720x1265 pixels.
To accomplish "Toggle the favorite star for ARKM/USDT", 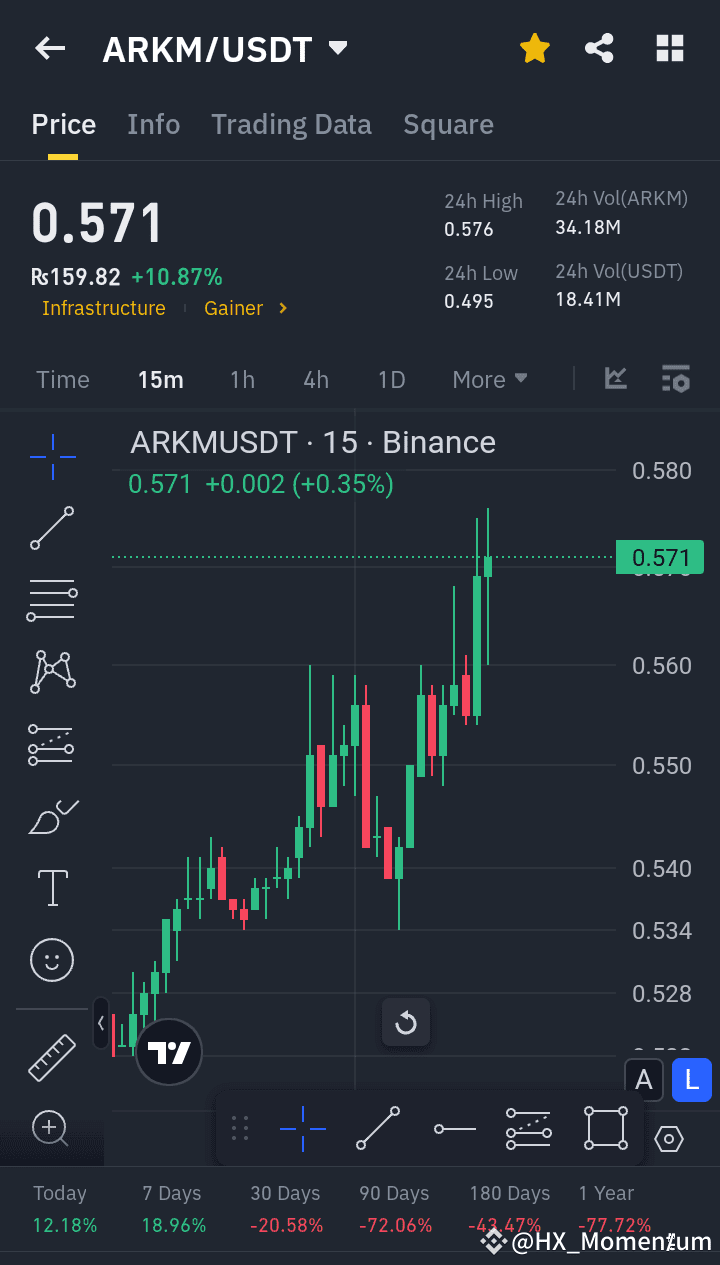I will point(534,47).
